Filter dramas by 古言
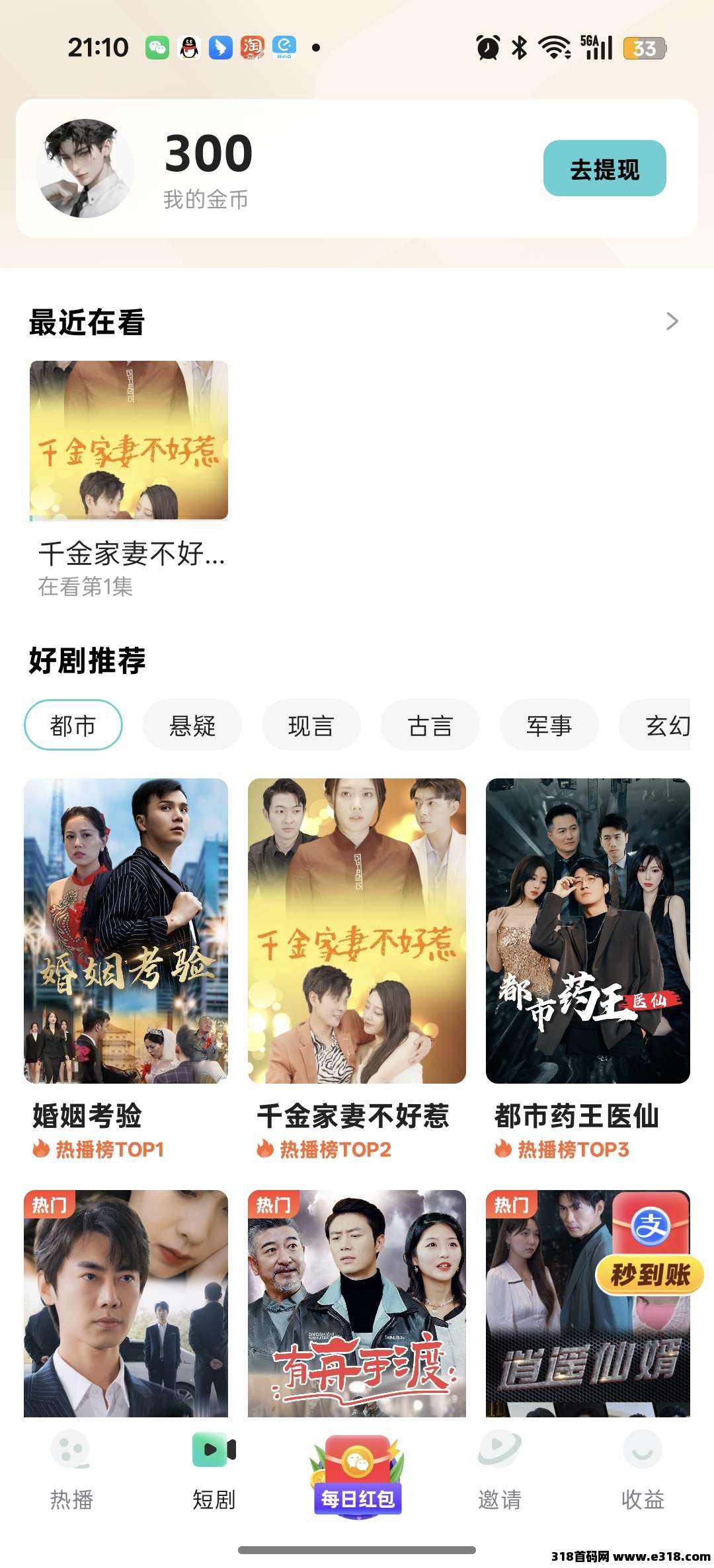 click(430, 726)
